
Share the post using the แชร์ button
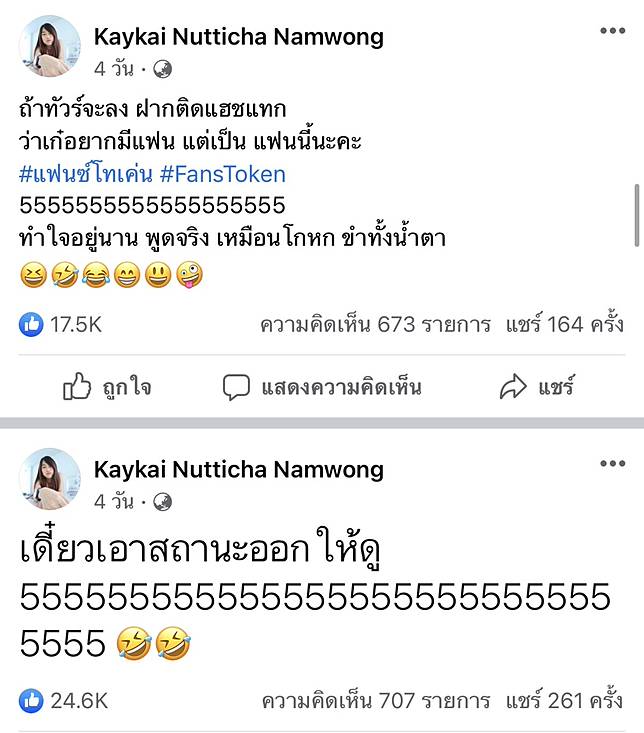(538, 387)
